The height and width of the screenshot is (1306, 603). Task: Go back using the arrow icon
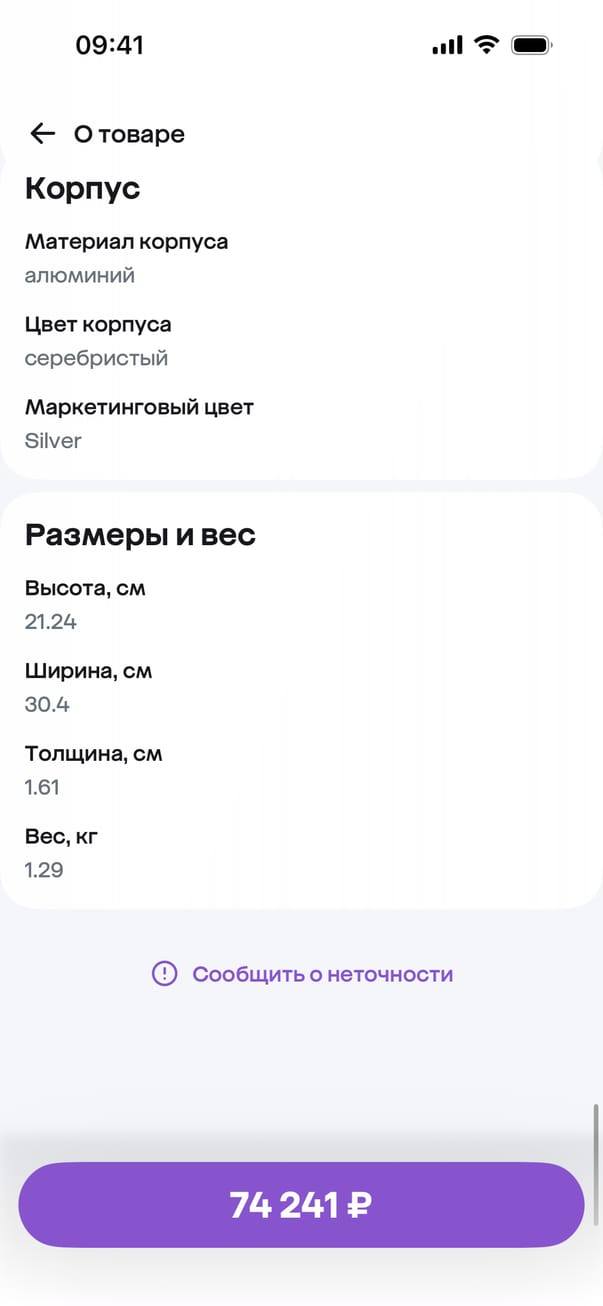coord(42,134)
